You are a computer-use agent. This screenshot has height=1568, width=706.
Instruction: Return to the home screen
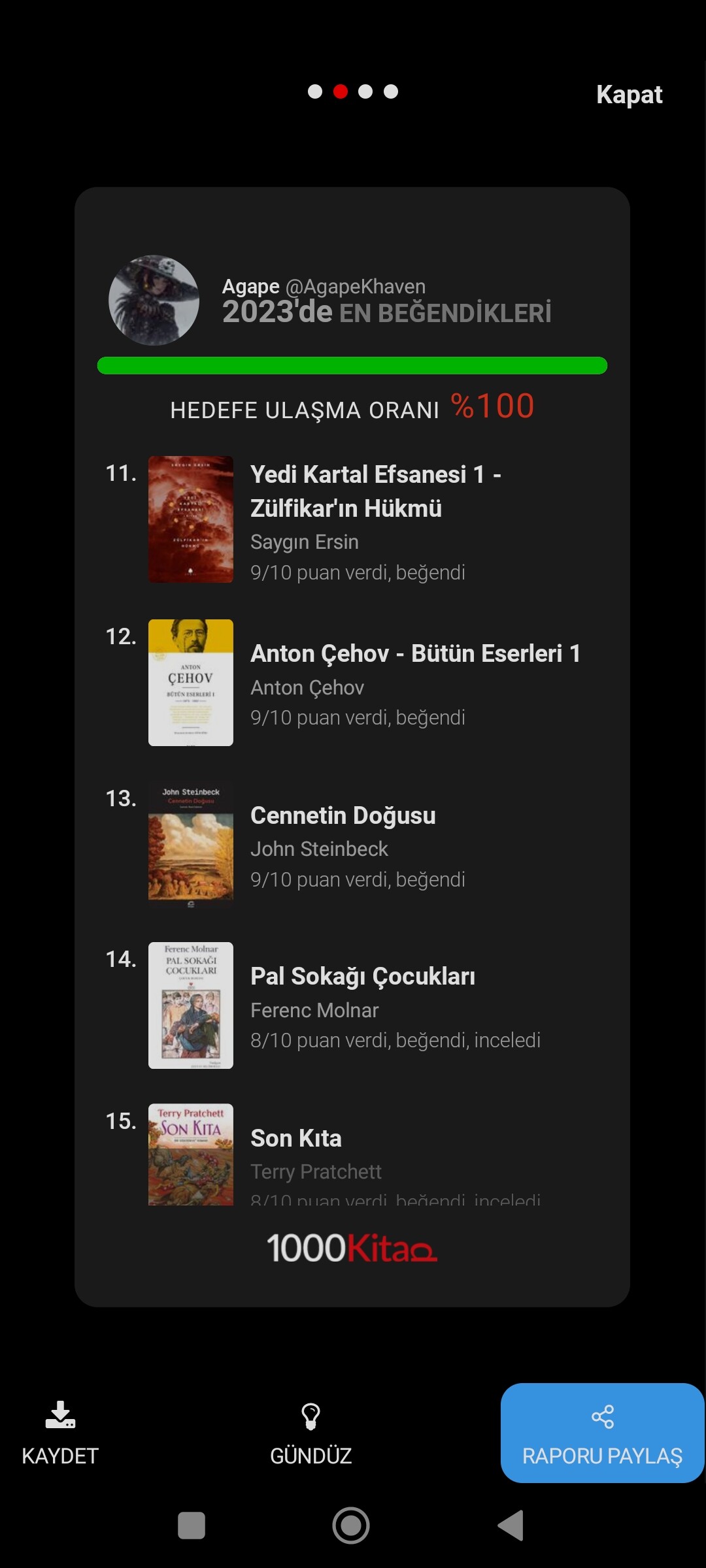(351, 1526)
